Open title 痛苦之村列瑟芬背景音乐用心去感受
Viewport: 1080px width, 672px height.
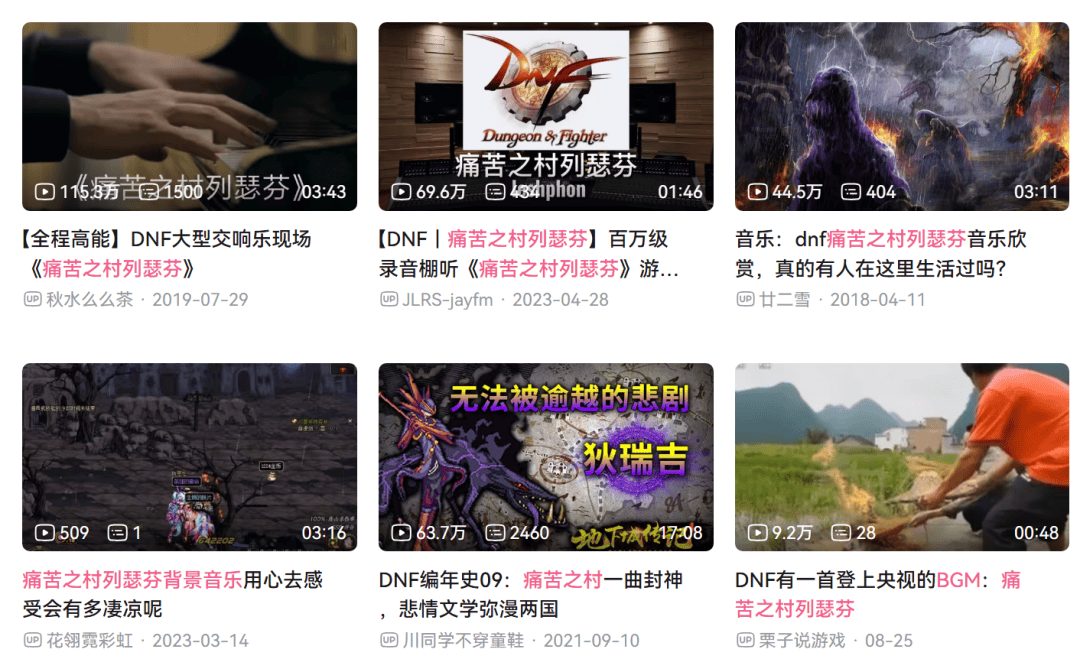pyautogui.click(x=173, y=580)
